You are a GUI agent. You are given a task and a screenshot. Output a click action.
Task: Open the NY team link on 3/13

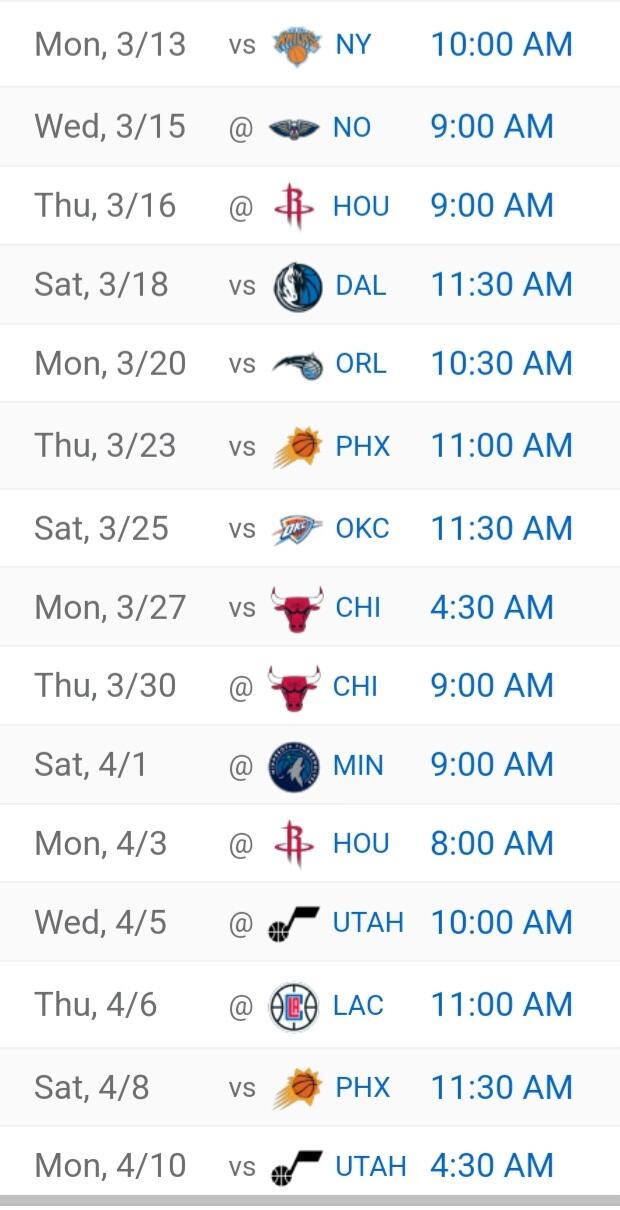(355, 45)
